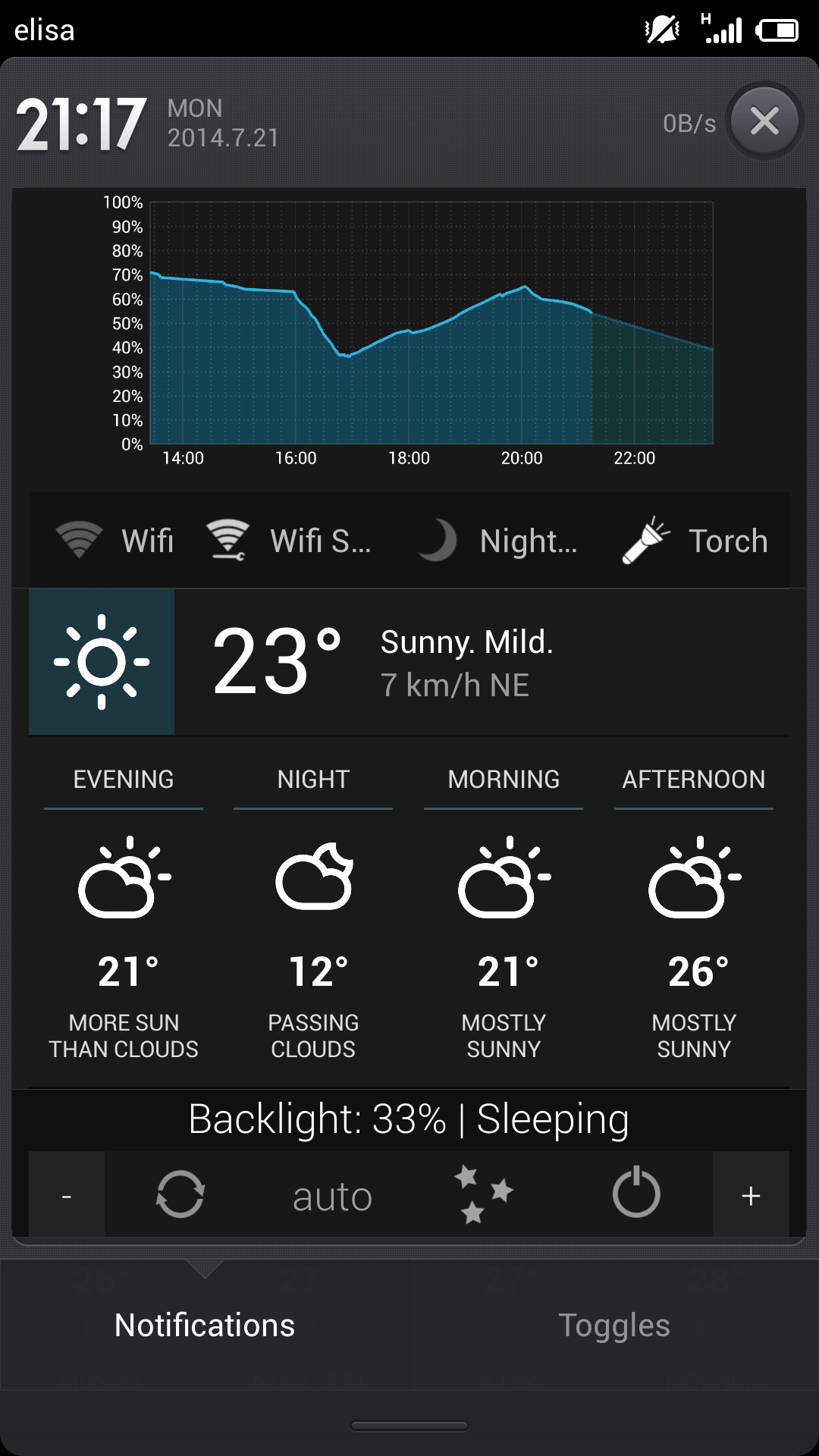819x1456 pixels.
Task: Turn on the Torch
Action: coord(695,541)
